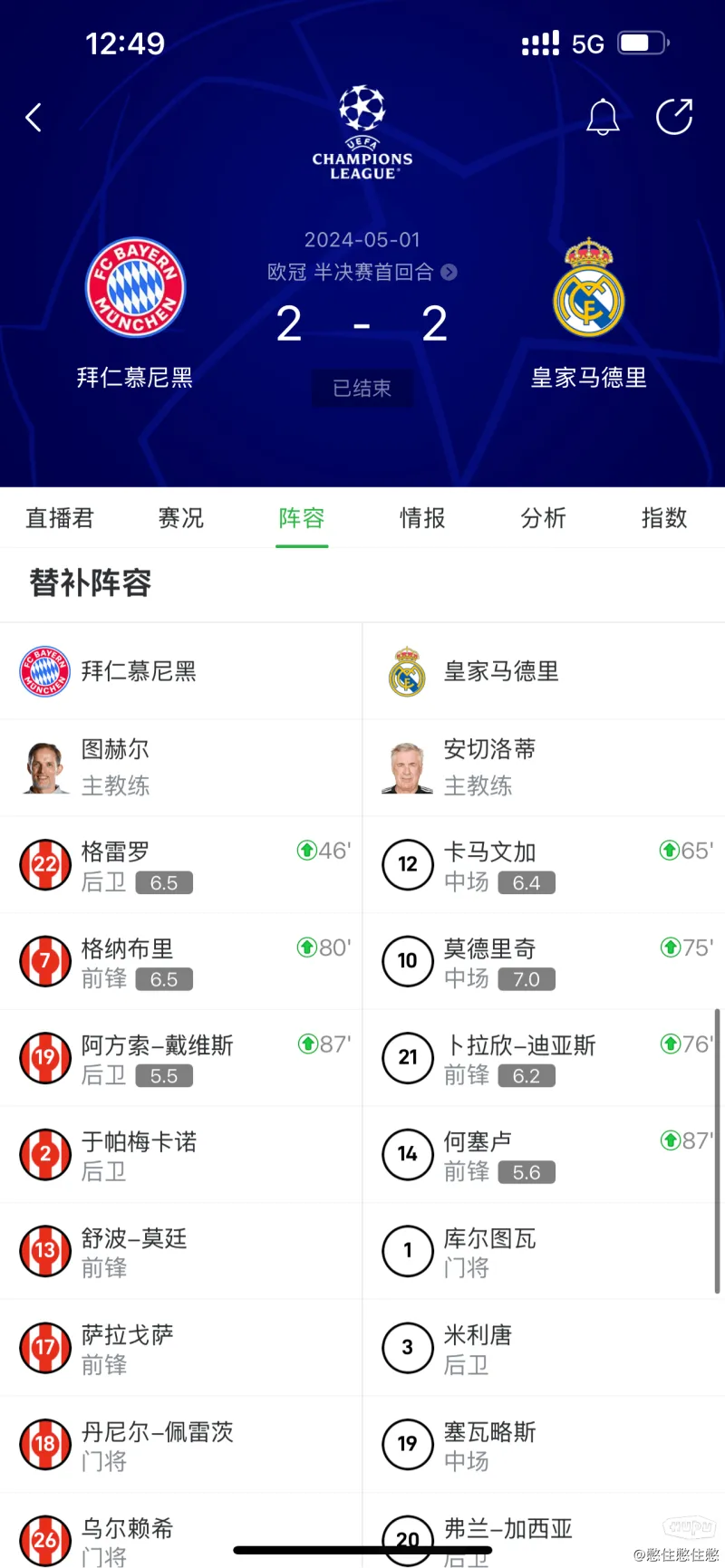Open the 情报 tab

pyautogui.click(x=422, y=517)
